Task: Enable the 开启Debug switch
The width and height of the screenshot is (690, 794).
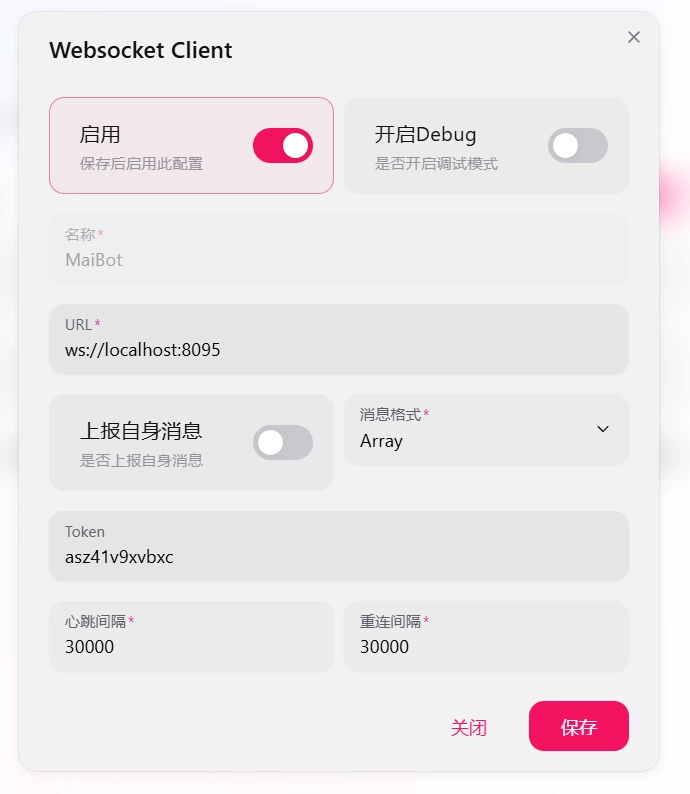Action: (577, 145)
